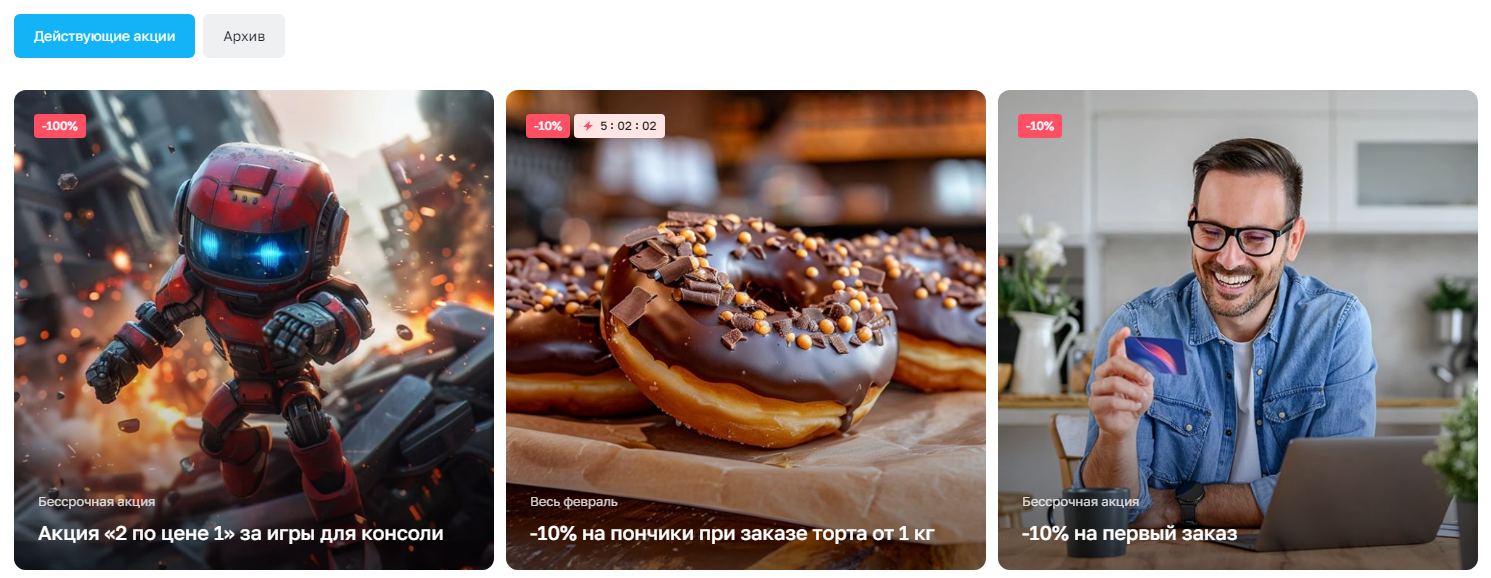The width and height of the screenshot is (1491, 578).
Task: View the -10% на пончики promo card
Action: point(745,330)
